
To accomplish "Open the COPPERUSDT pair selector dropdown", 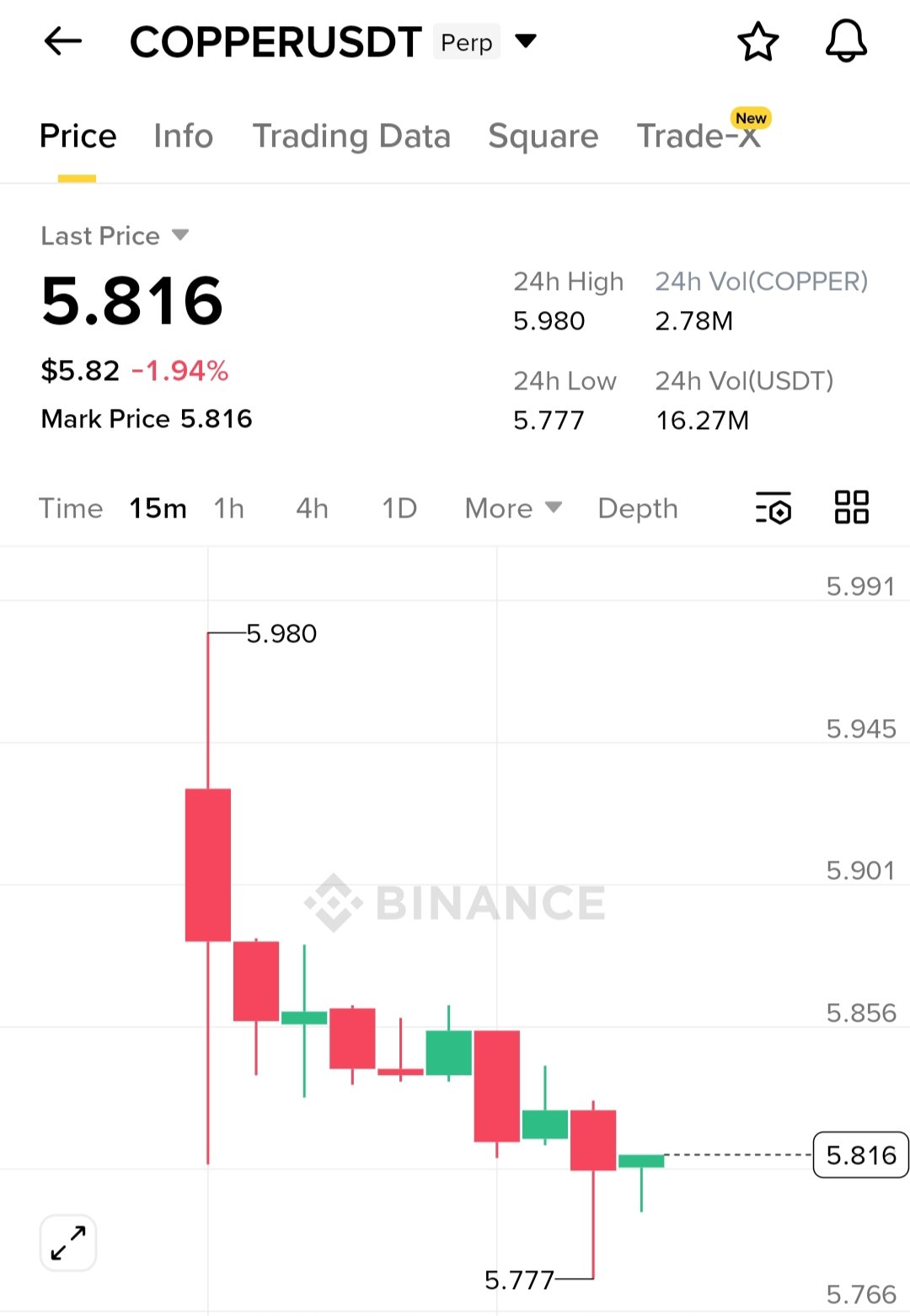I will tap(526, 40).
